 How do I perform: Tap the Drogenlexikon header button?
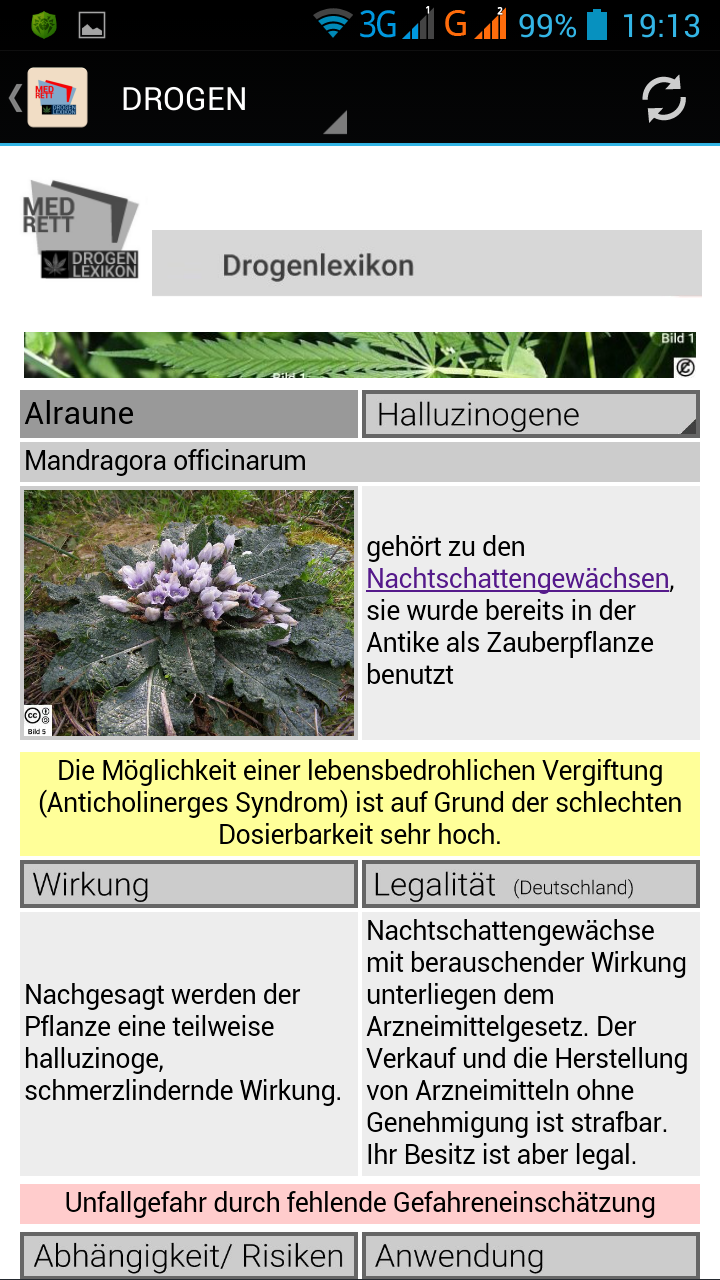(x=426, y=264)
